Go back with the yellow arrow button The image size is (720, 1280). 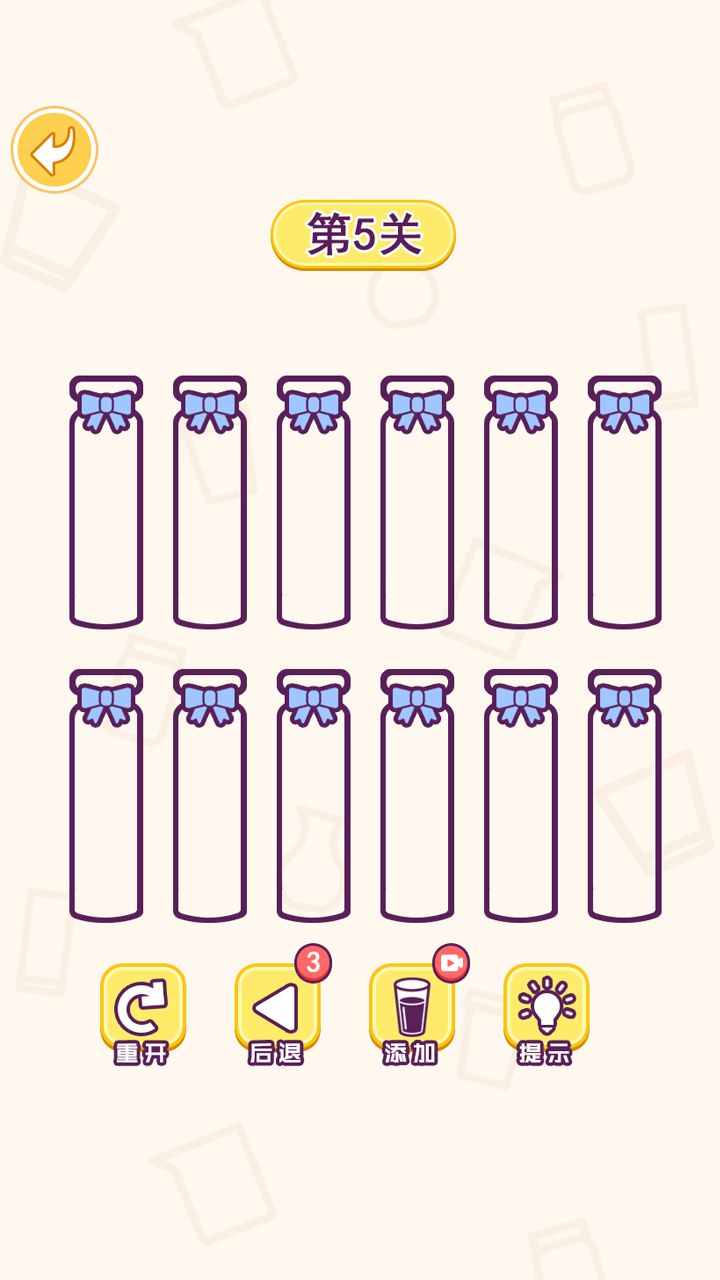point(54,150)
